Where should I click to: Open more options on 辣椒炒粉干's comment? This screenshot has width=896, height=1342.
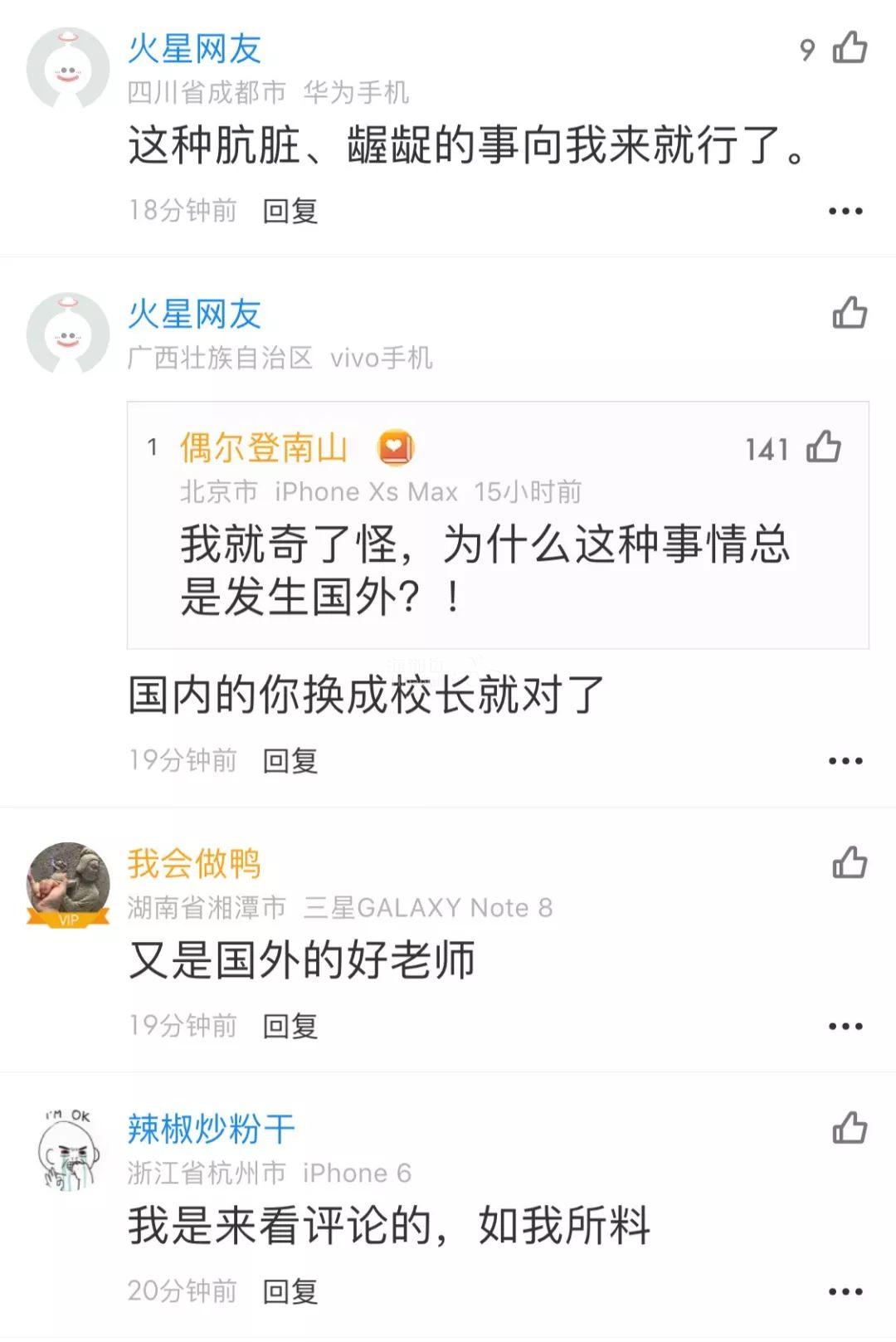[845, 1291]
